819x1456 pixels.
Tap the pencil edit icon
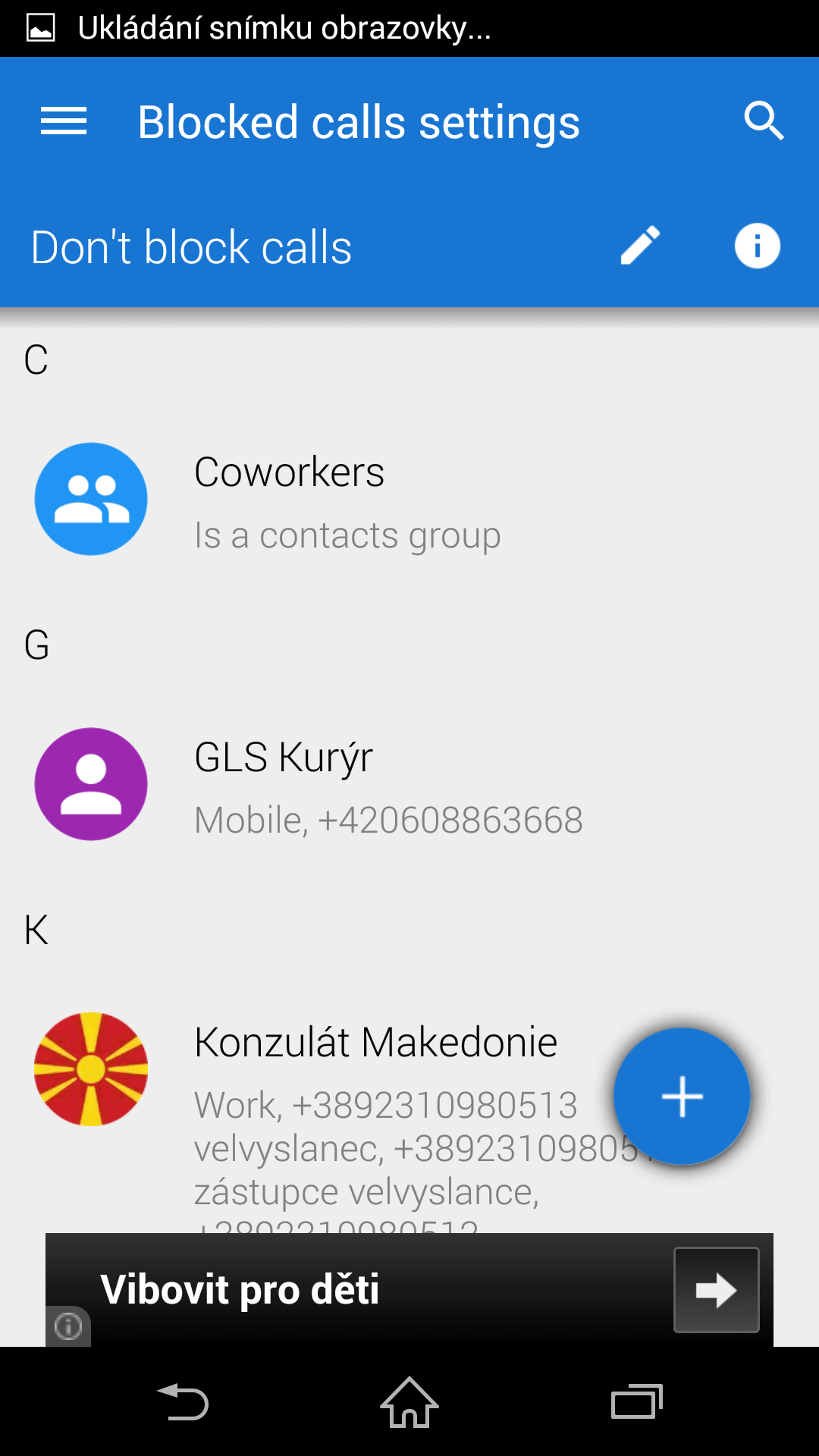tap(641, 246)
